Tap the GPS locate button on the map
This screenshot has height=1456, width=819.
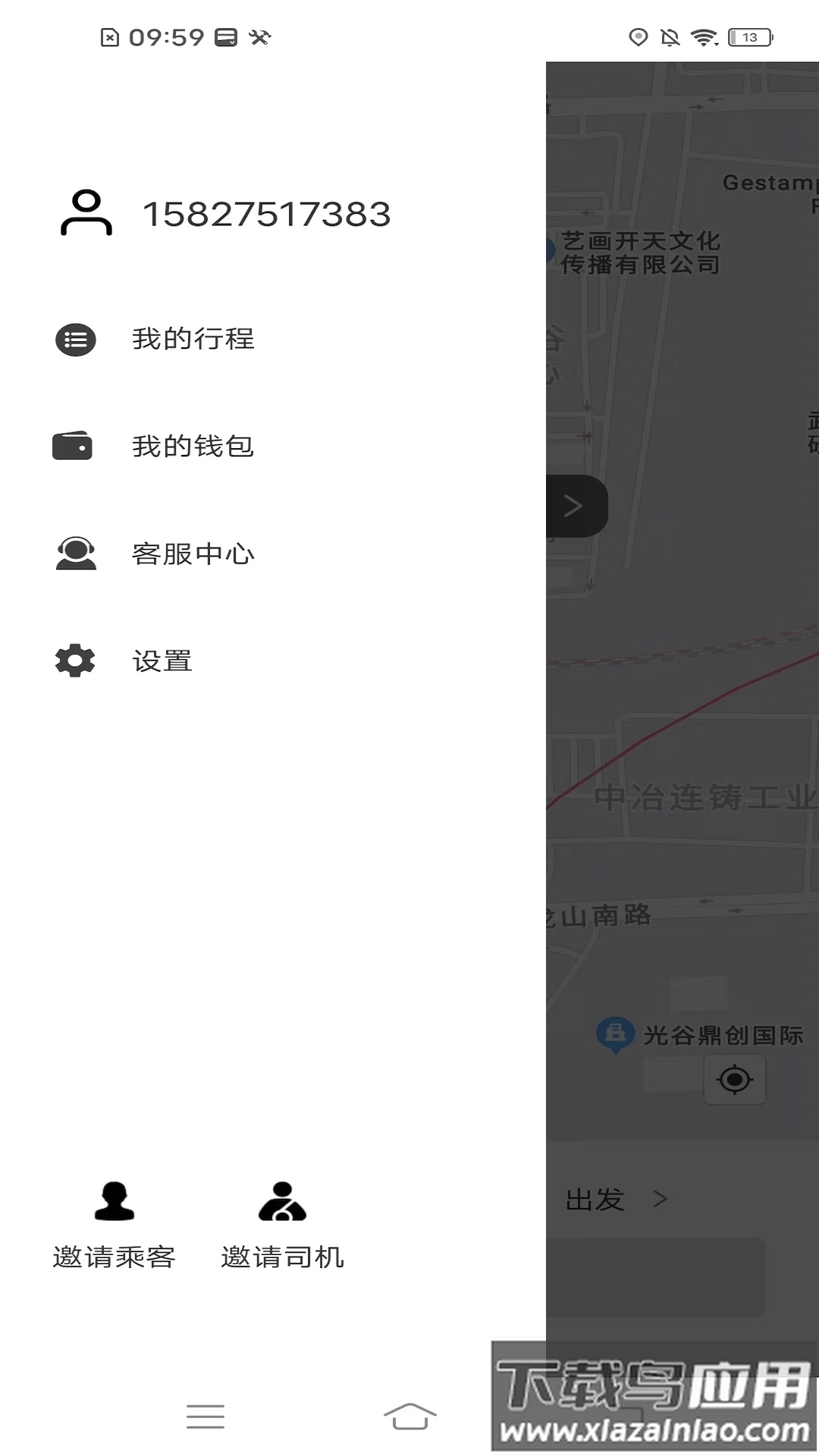tap(733, 1080)
